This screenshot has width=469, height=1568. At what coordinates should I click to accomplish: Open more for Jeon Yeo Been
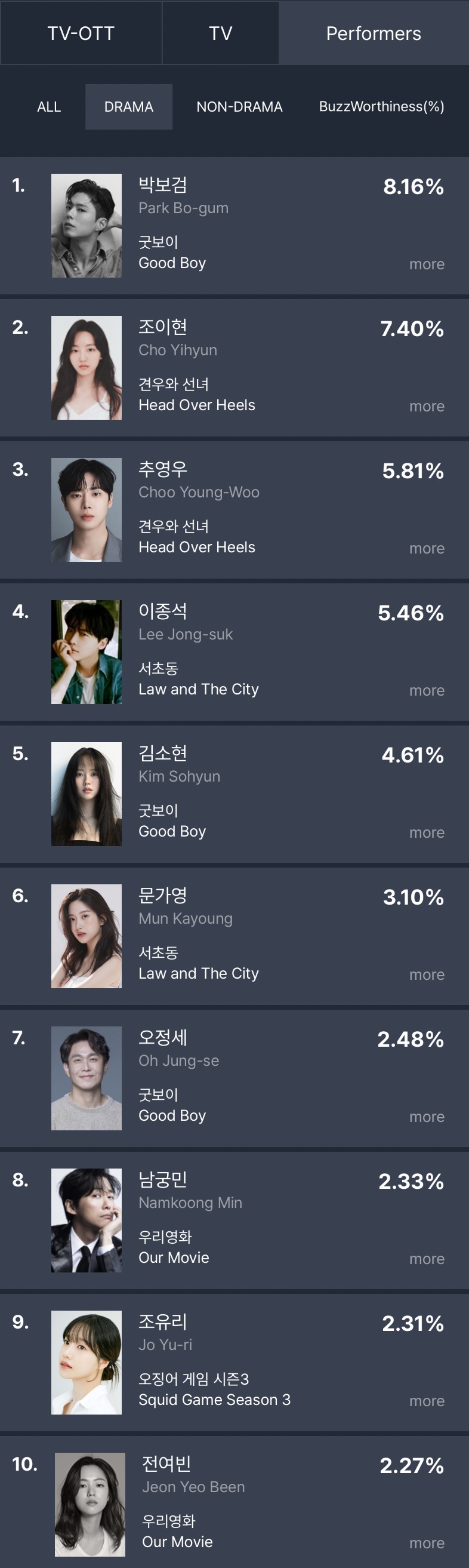[427, 1542]
